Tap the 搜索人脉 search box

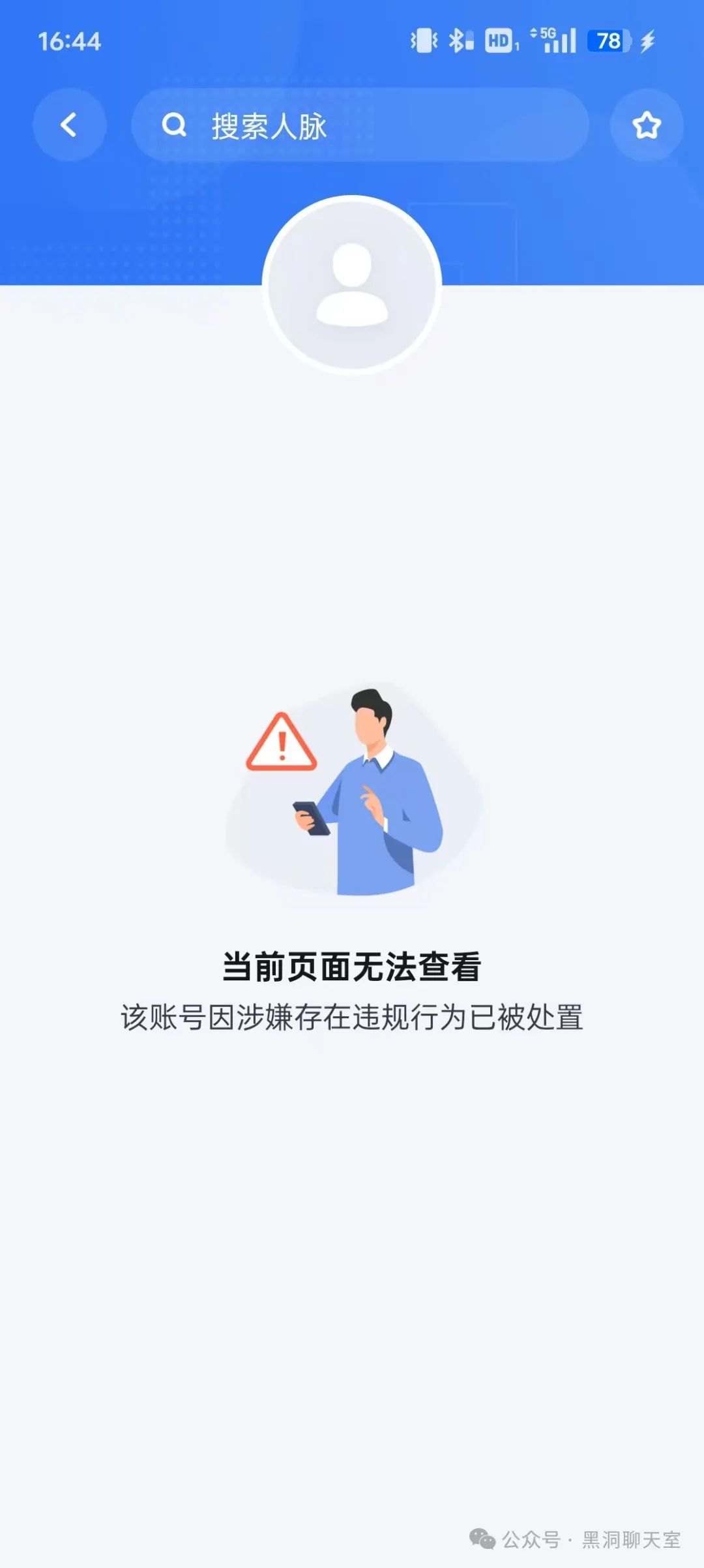(360, 125)
